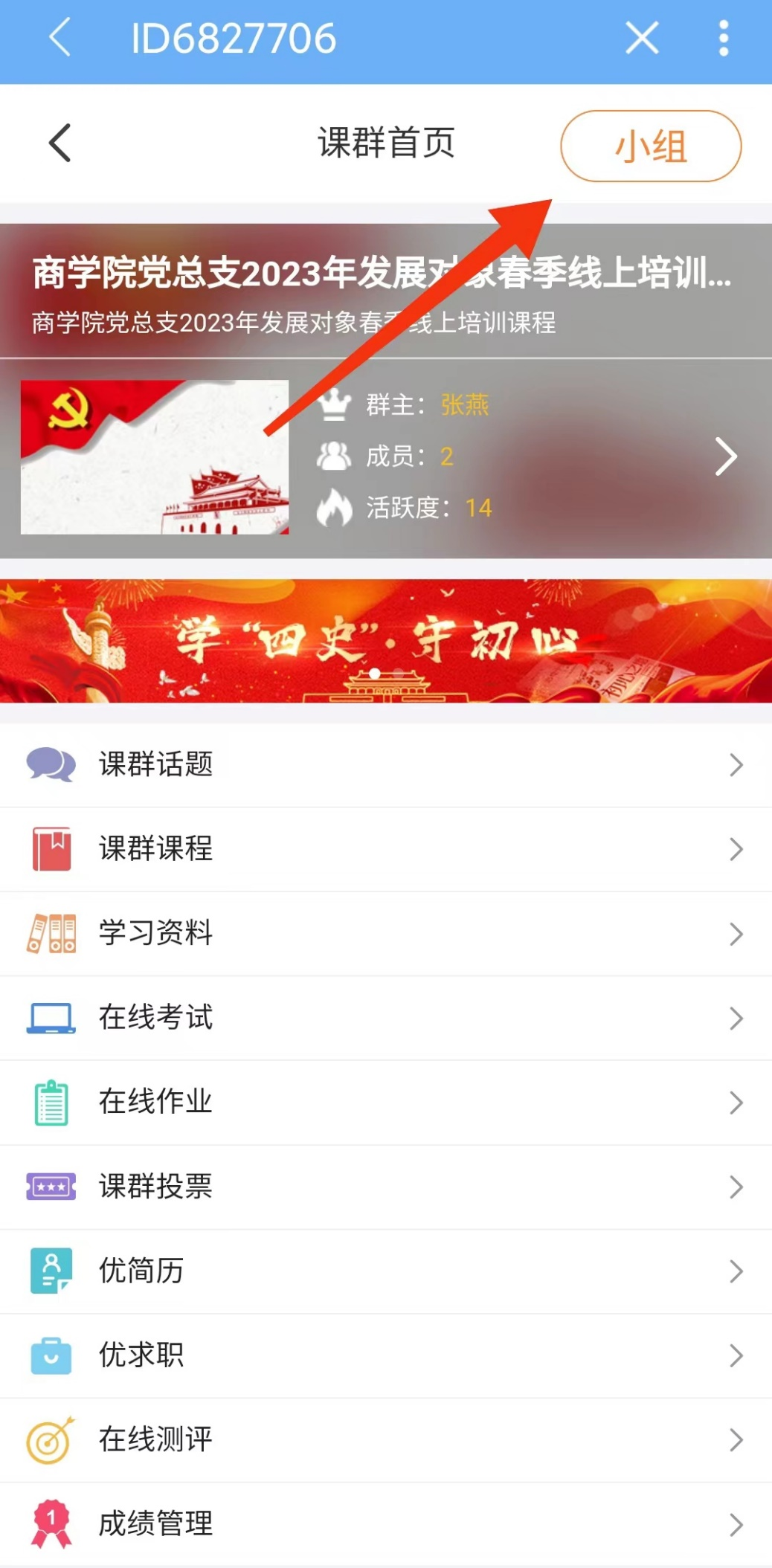Tap the back arrow beside ID6827706

coord(60,38)
